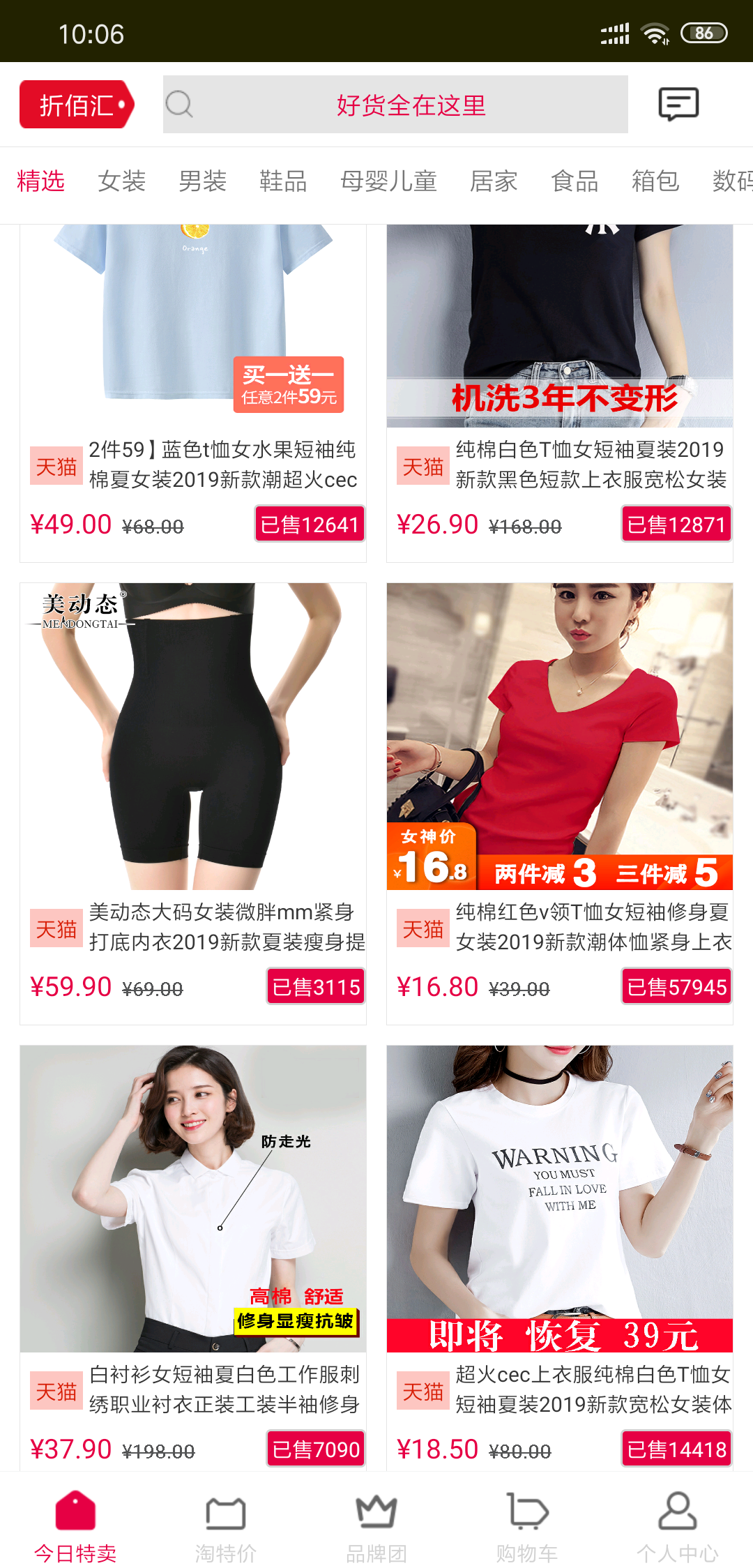Screen dimensions: 753x1568
Task: Open the 品牌团 bottom tab
Action: pyautogui.click(x=376, y=1525)
